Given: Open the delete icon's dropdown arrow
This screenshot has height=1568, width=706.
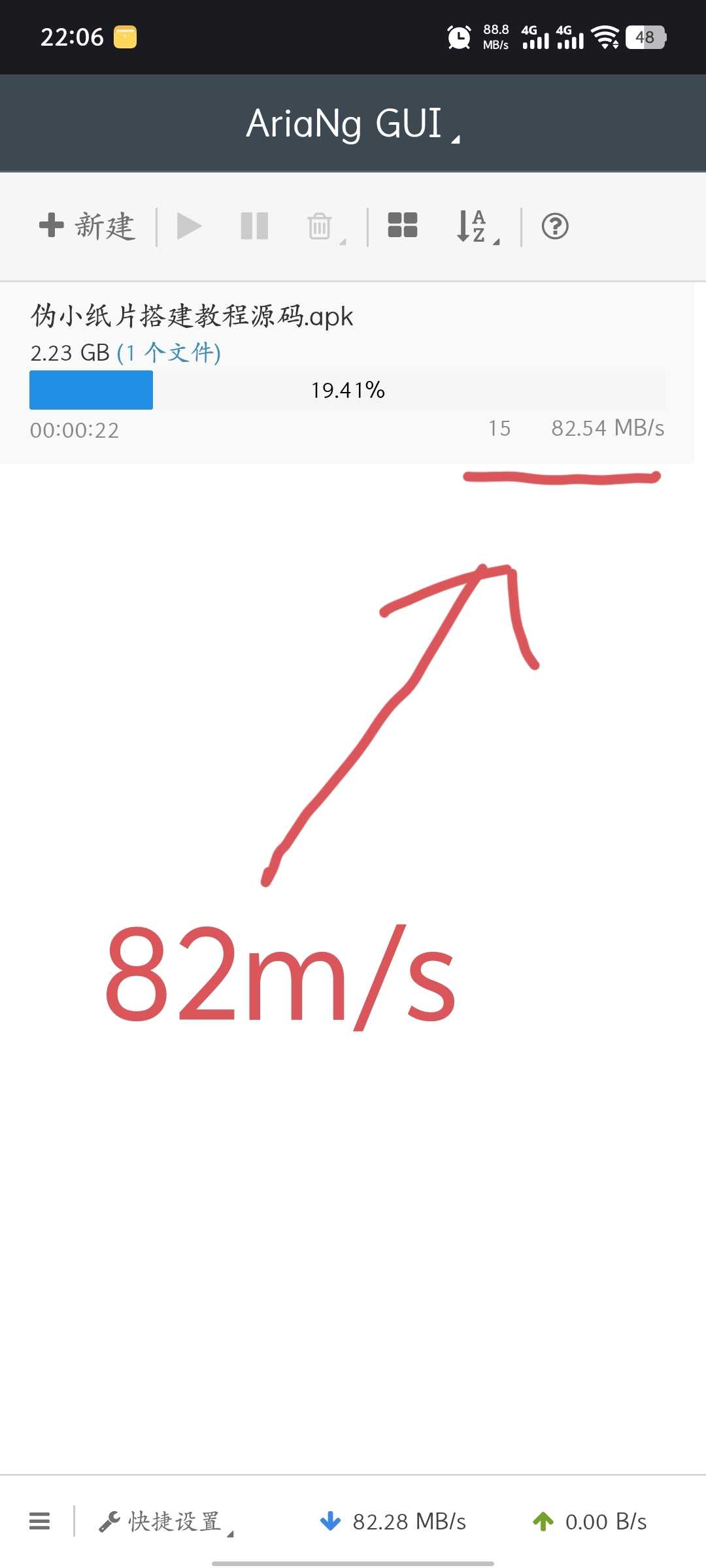Looking at the screenshot, I should (x=342, y=240).
